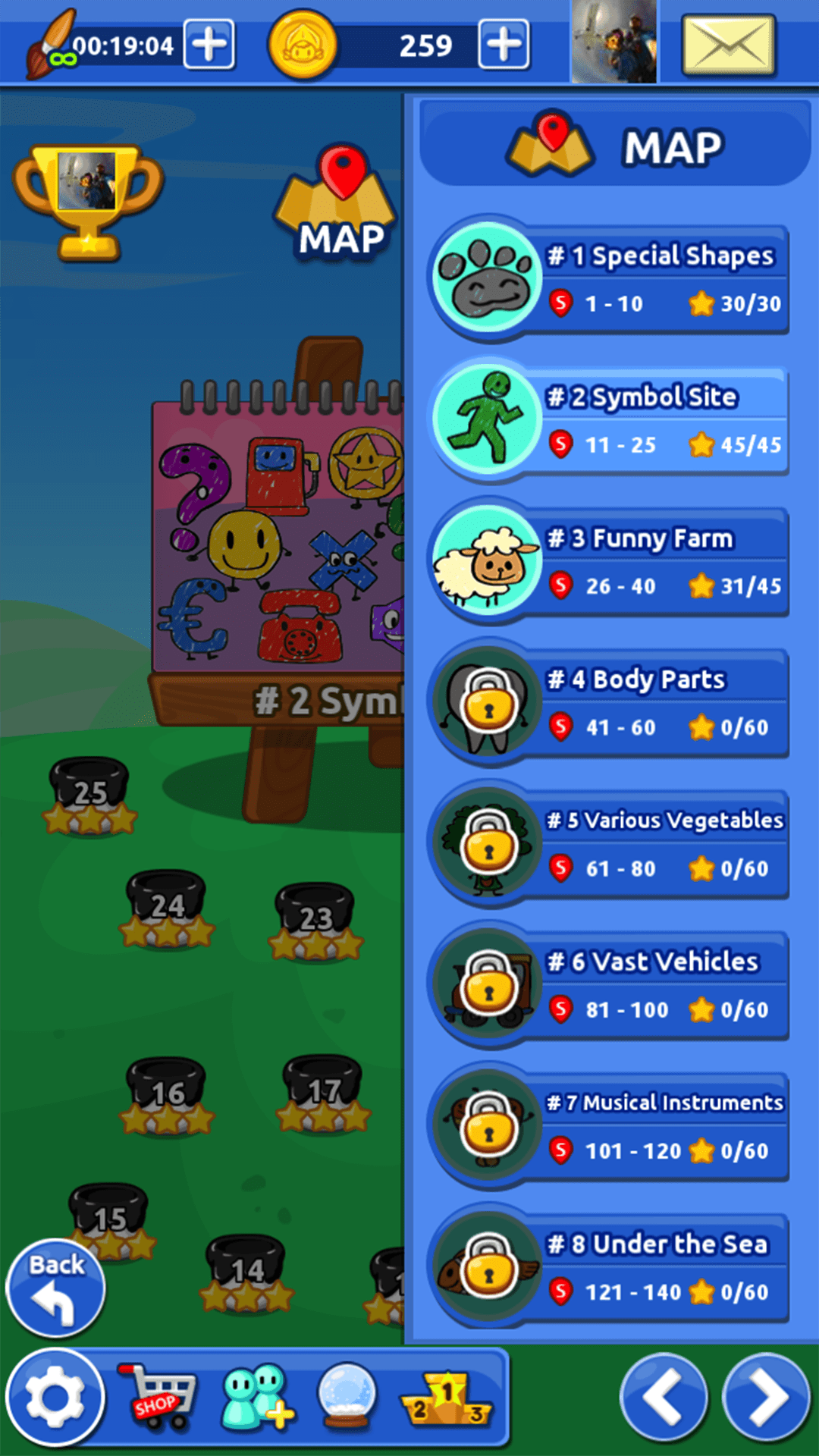Viewport: 819px width, 1456px height.
Task: Tap locked #6 Vast Vehicles world
Action: tap(610, 986)
